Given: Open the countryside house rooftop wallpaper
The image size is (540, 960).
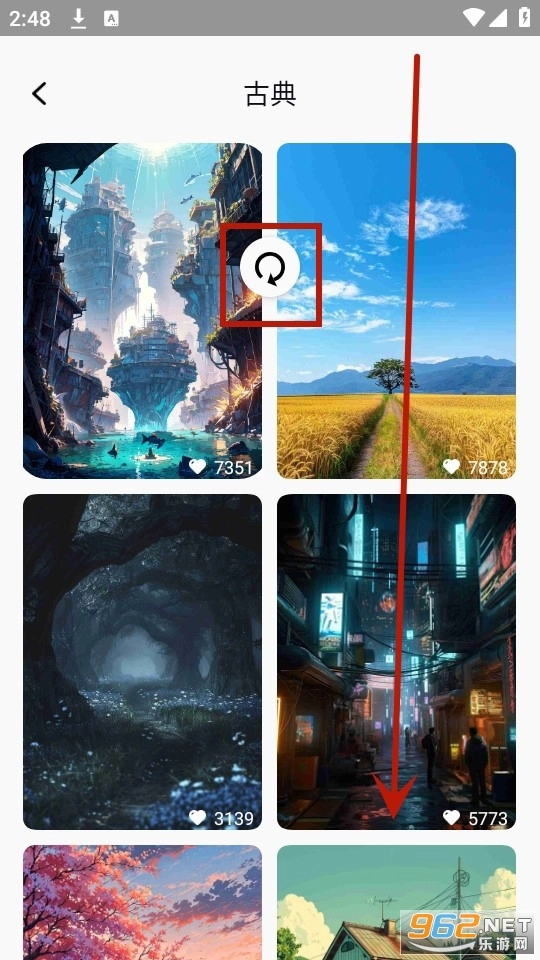Looking at the screenshot, I should pos(397,902).
